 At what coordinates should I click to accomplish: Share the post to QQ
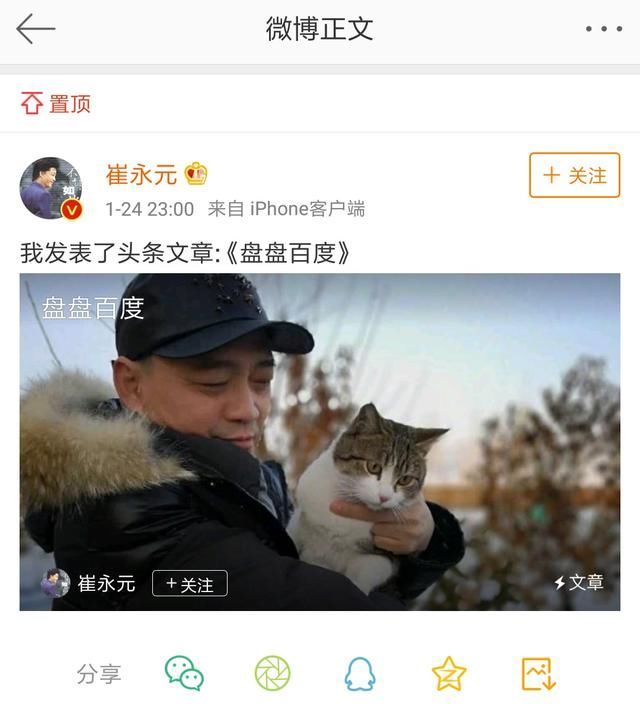[x=360, y=674]
